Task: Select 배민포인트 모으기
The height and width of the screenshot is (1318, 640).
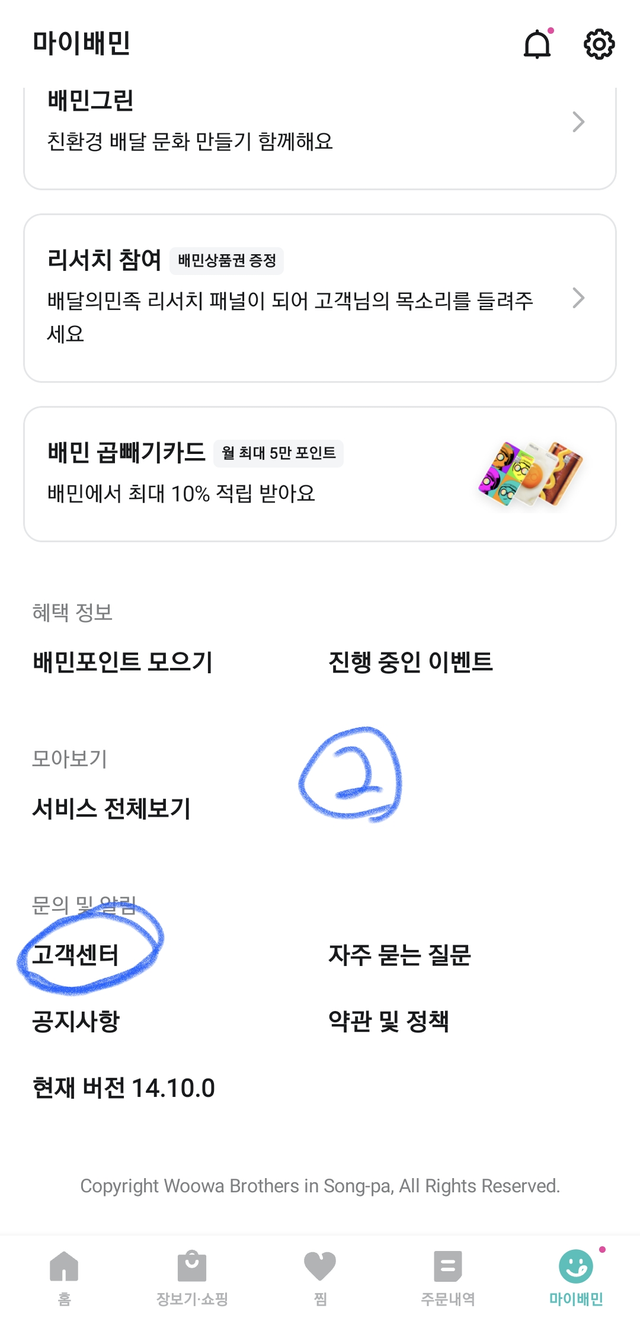Action: (122, 662)
